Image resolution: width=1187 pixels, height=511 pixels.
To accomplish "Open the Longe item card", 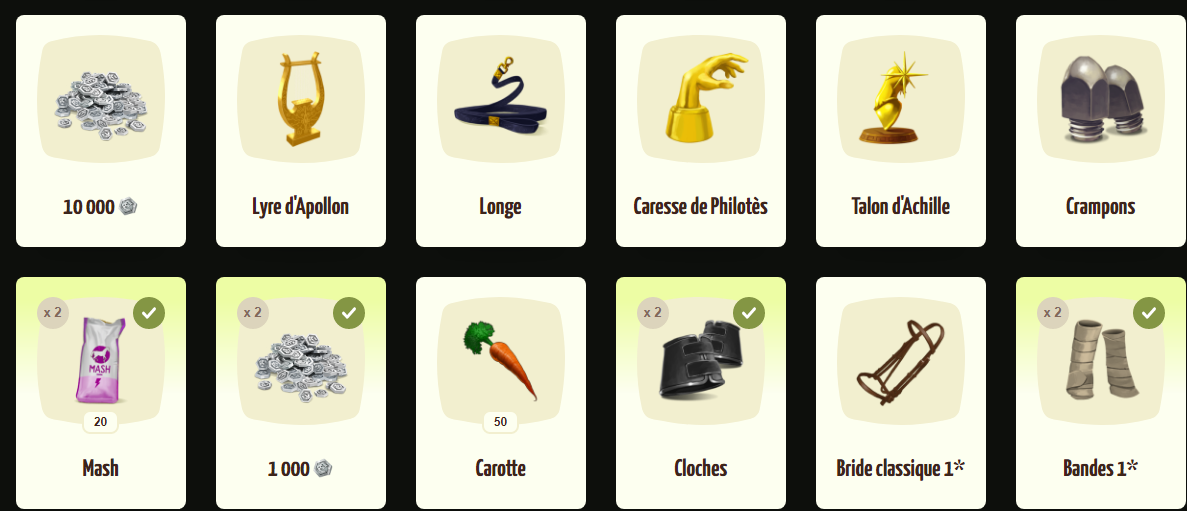I will coord(501,131).
